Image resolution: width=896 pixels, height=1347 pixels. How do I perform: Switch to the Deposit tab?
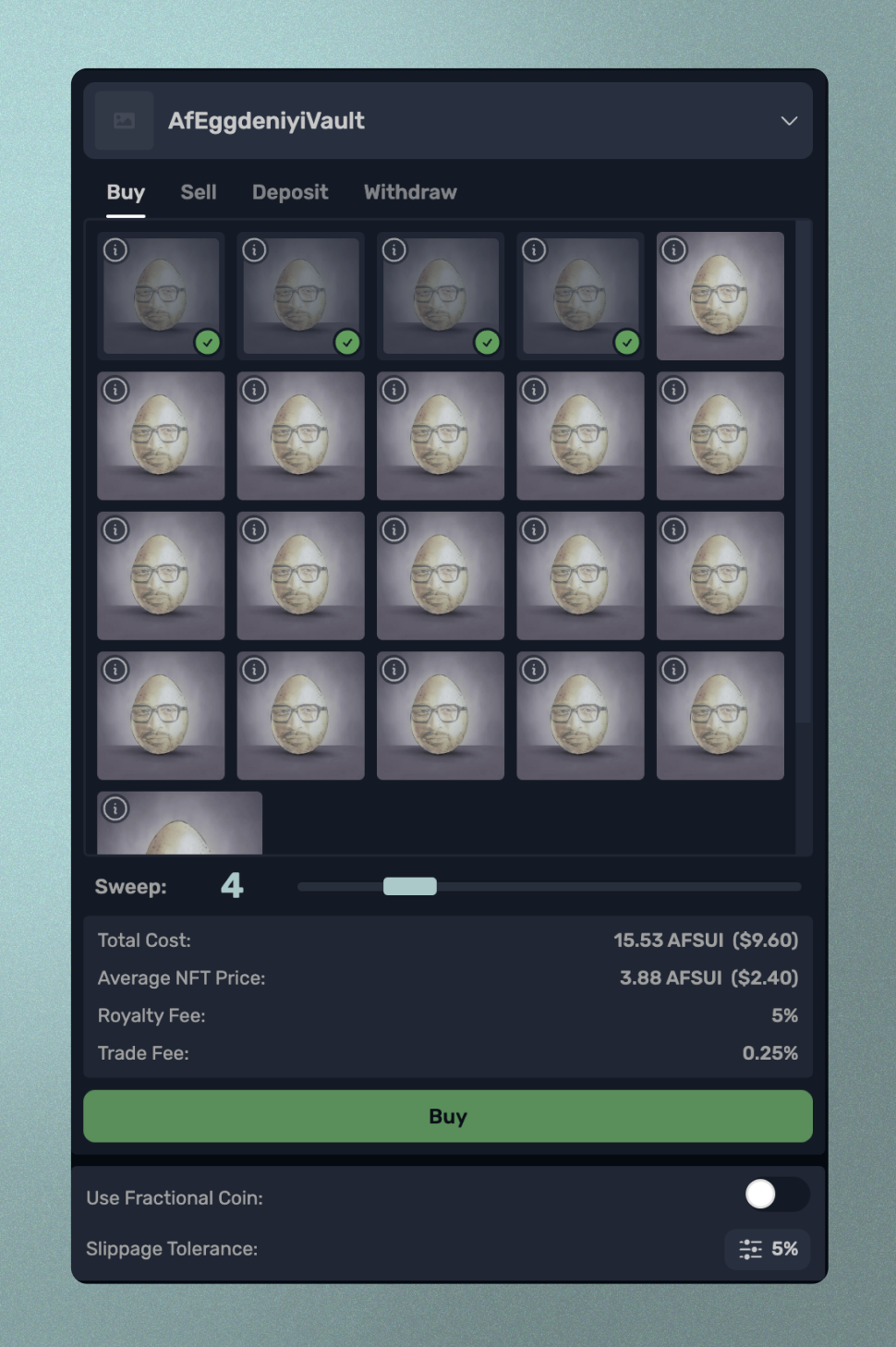pyautogui.click(x=290, y=192)
